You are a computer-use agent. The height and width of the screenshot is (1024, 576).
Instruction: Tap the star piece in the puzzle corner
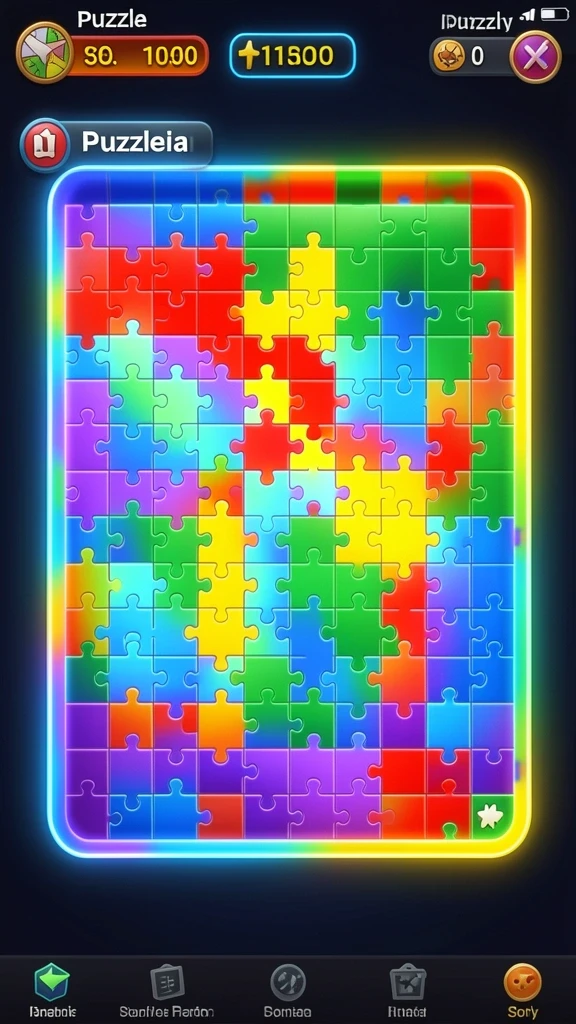[490, 815]
